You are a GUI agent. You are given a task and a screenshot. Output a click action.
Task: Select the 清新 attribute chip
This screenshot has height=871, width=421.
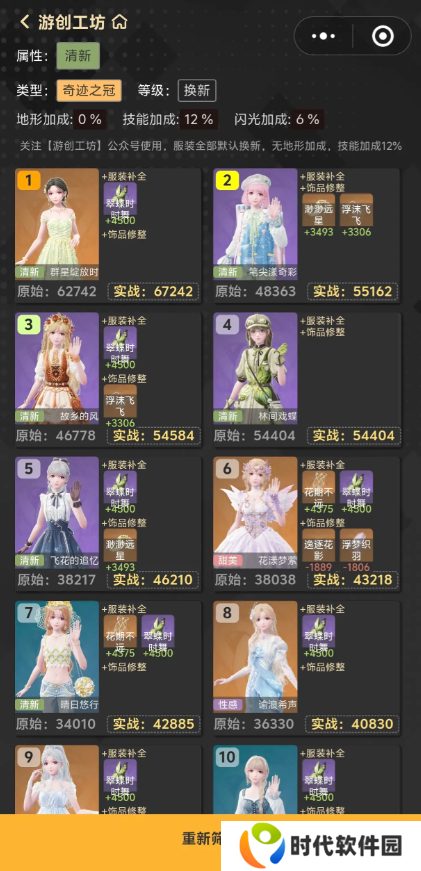78,56
